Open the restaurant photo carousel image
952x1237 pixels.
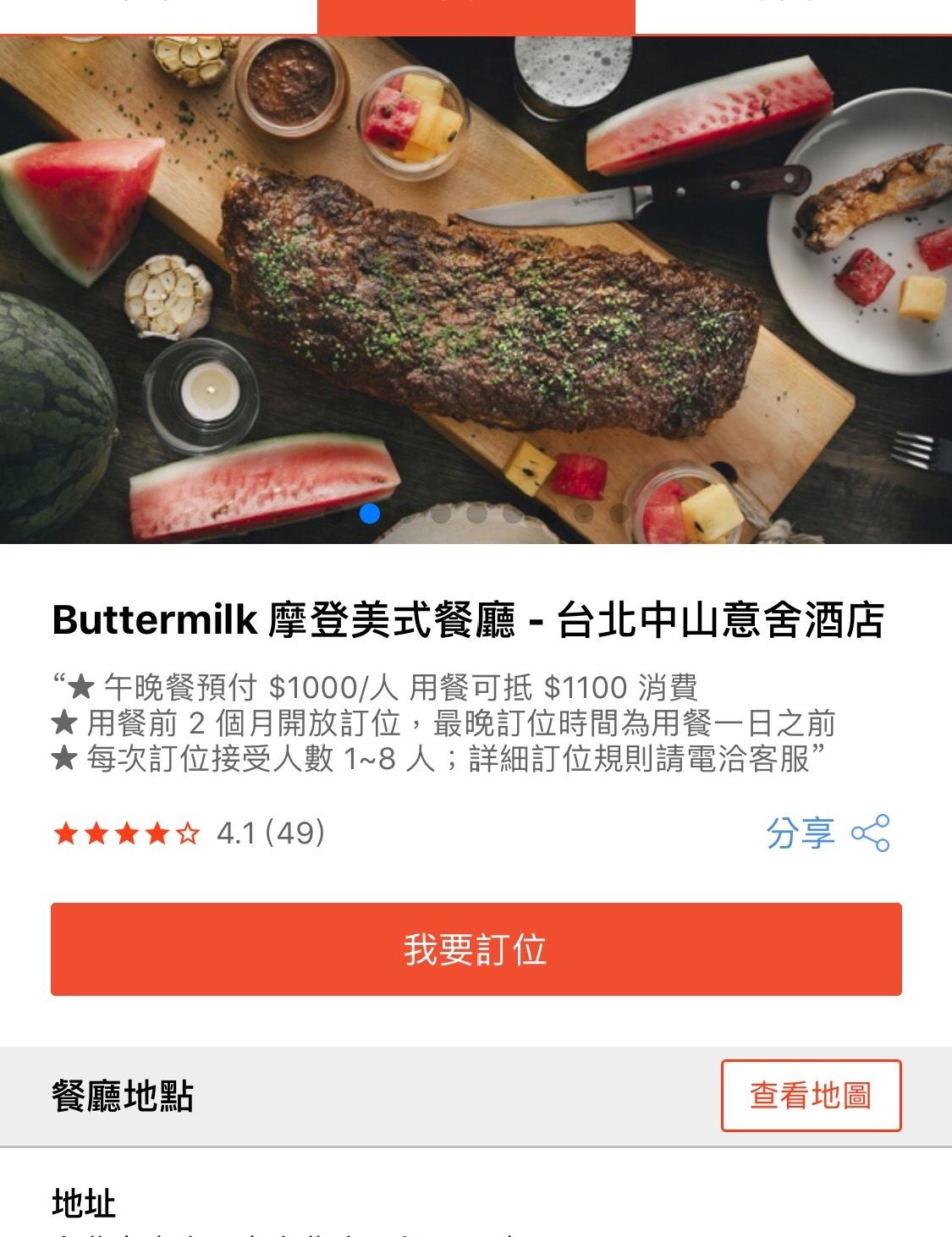click(476, 288)
